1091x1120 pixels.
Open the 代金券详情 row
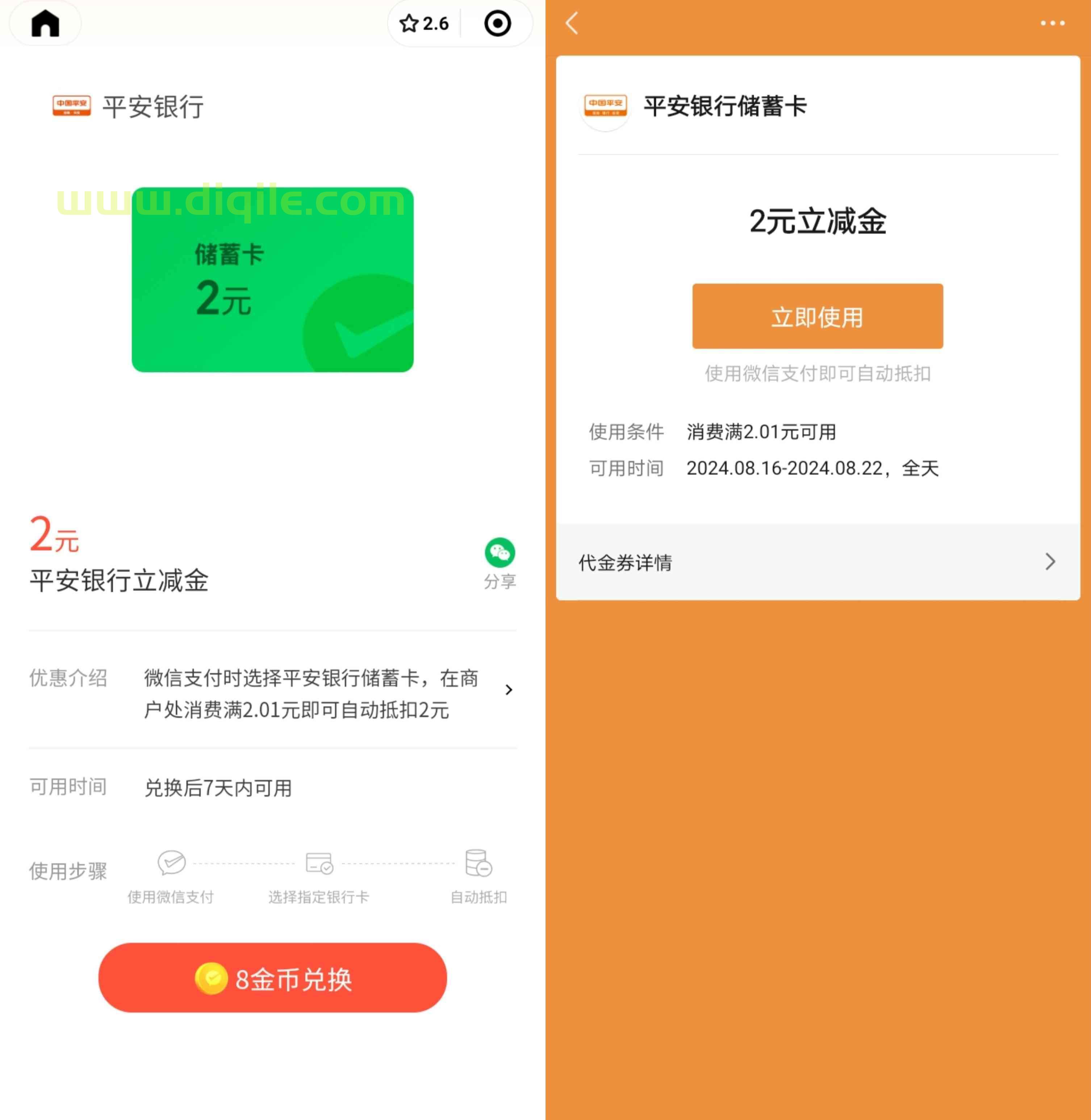[x=818, y=562]
